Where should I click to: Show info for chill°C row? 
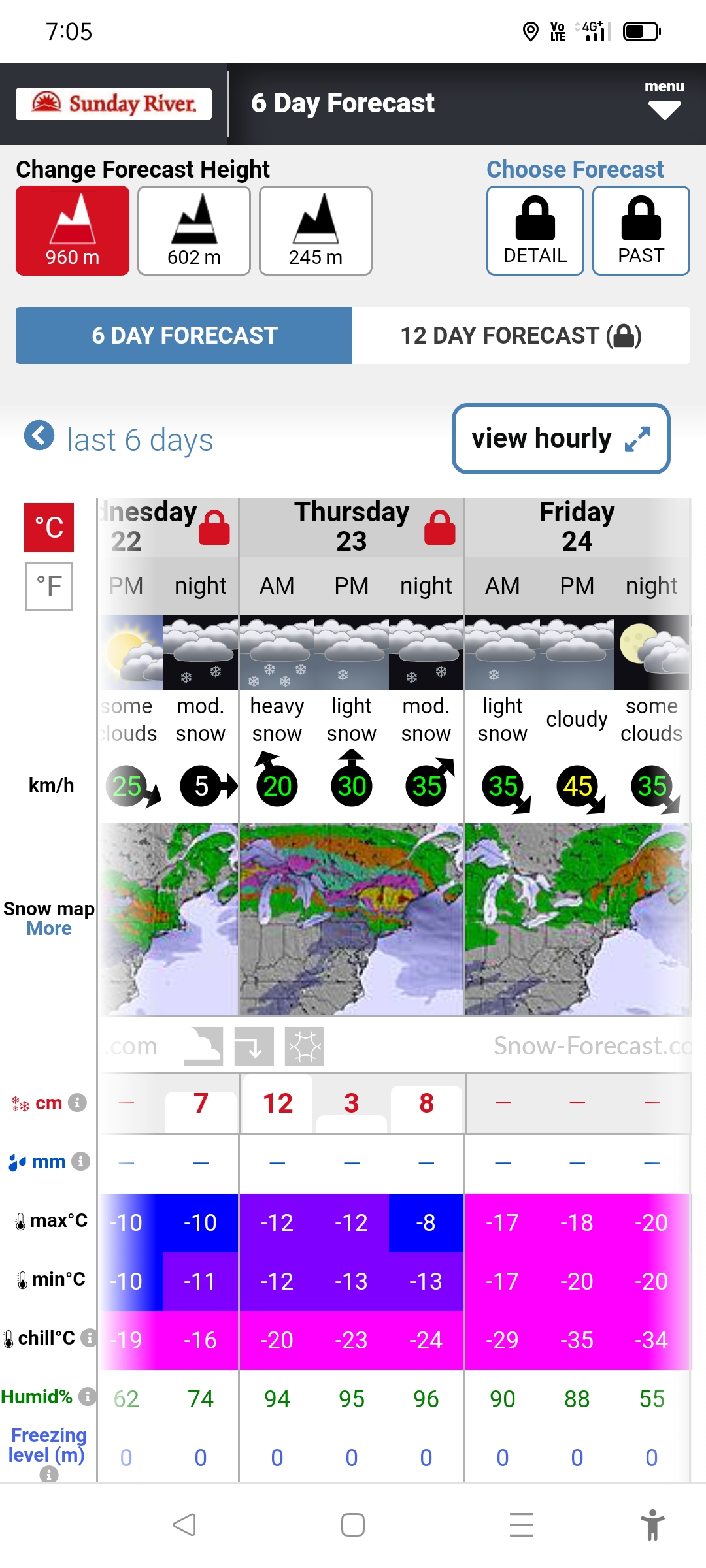pos(88,1338)
